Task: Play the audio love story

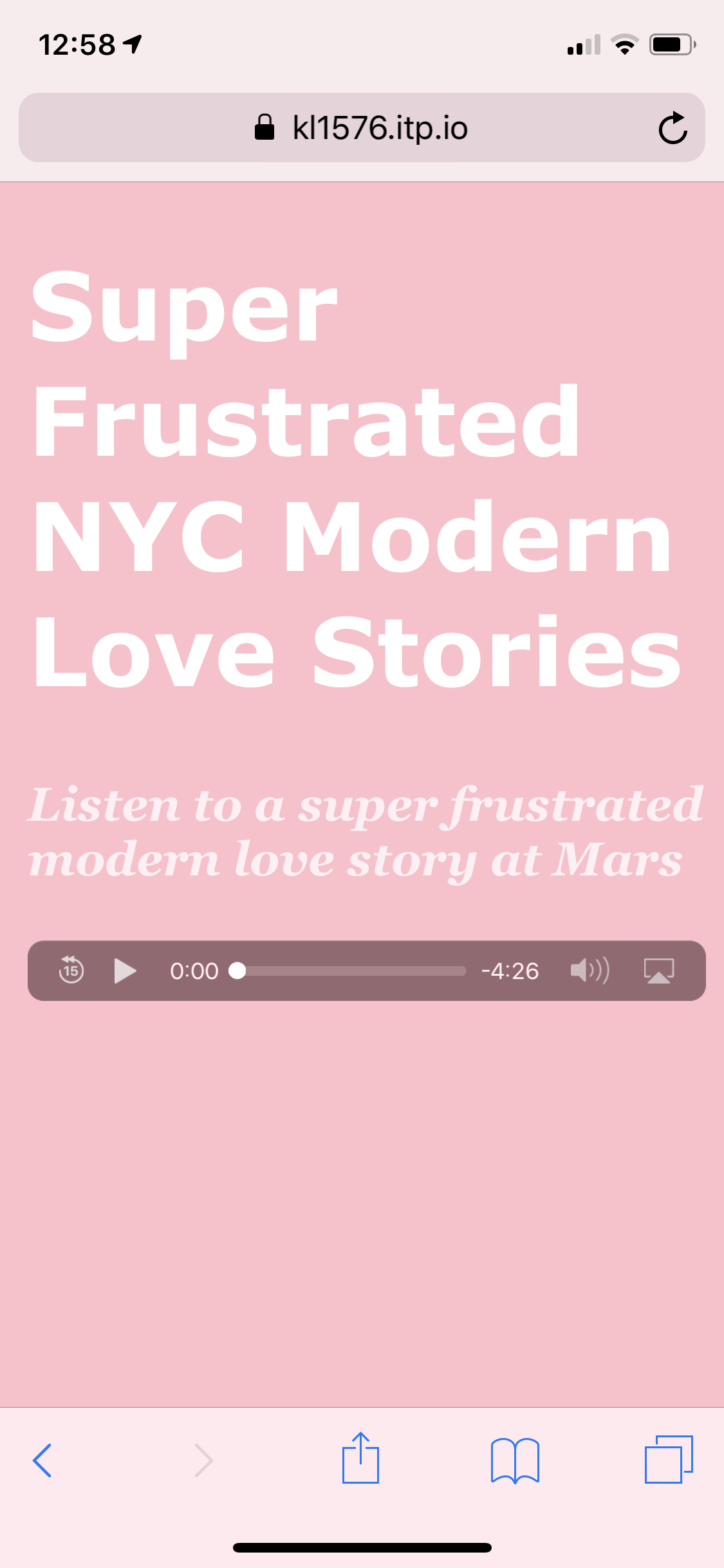Action: (x=125, y=971)
